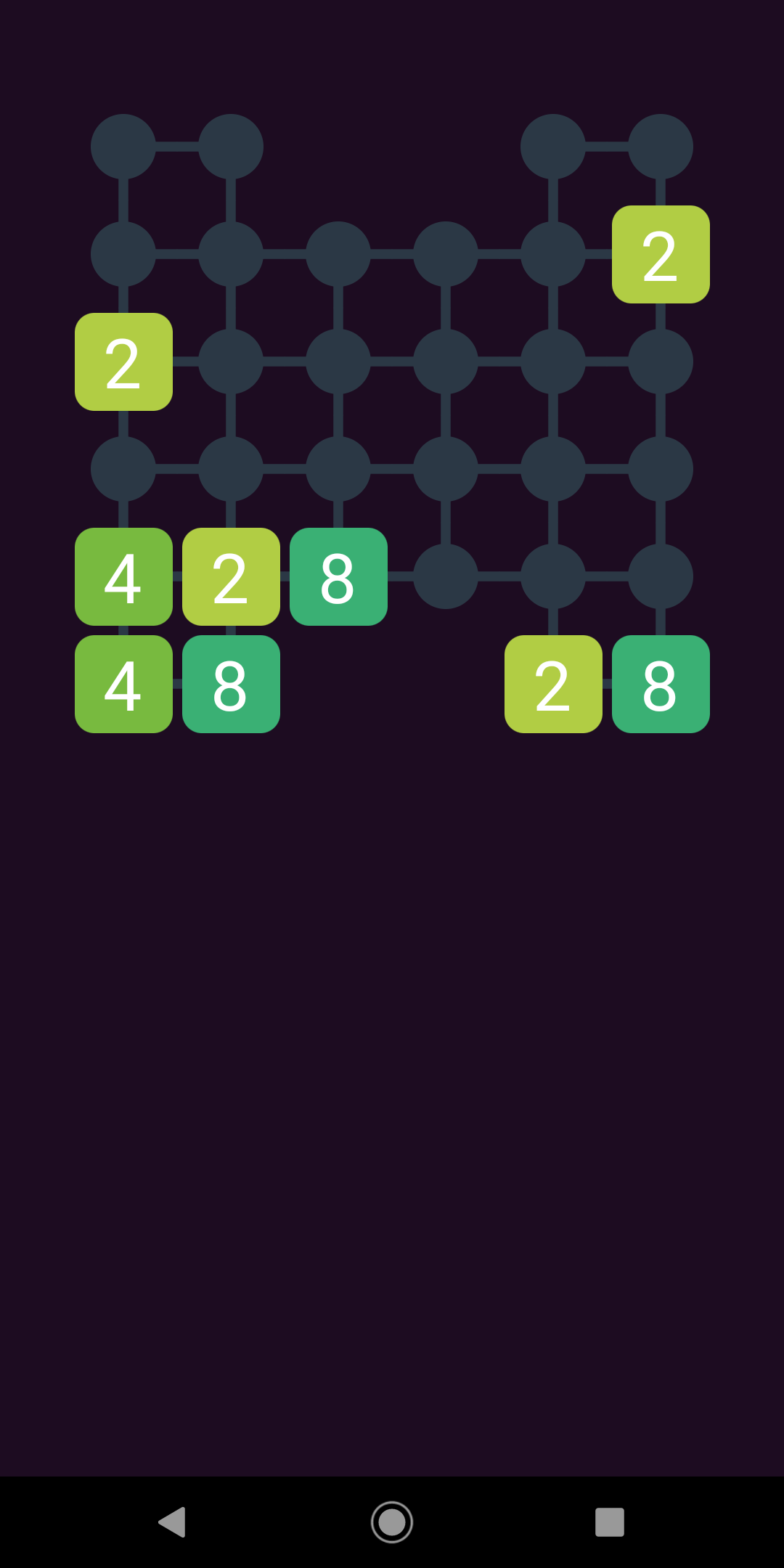Go to the home screen via the home button
Image resolution: width=784 pixels, height=1568 pixels.
(392, 1522)
